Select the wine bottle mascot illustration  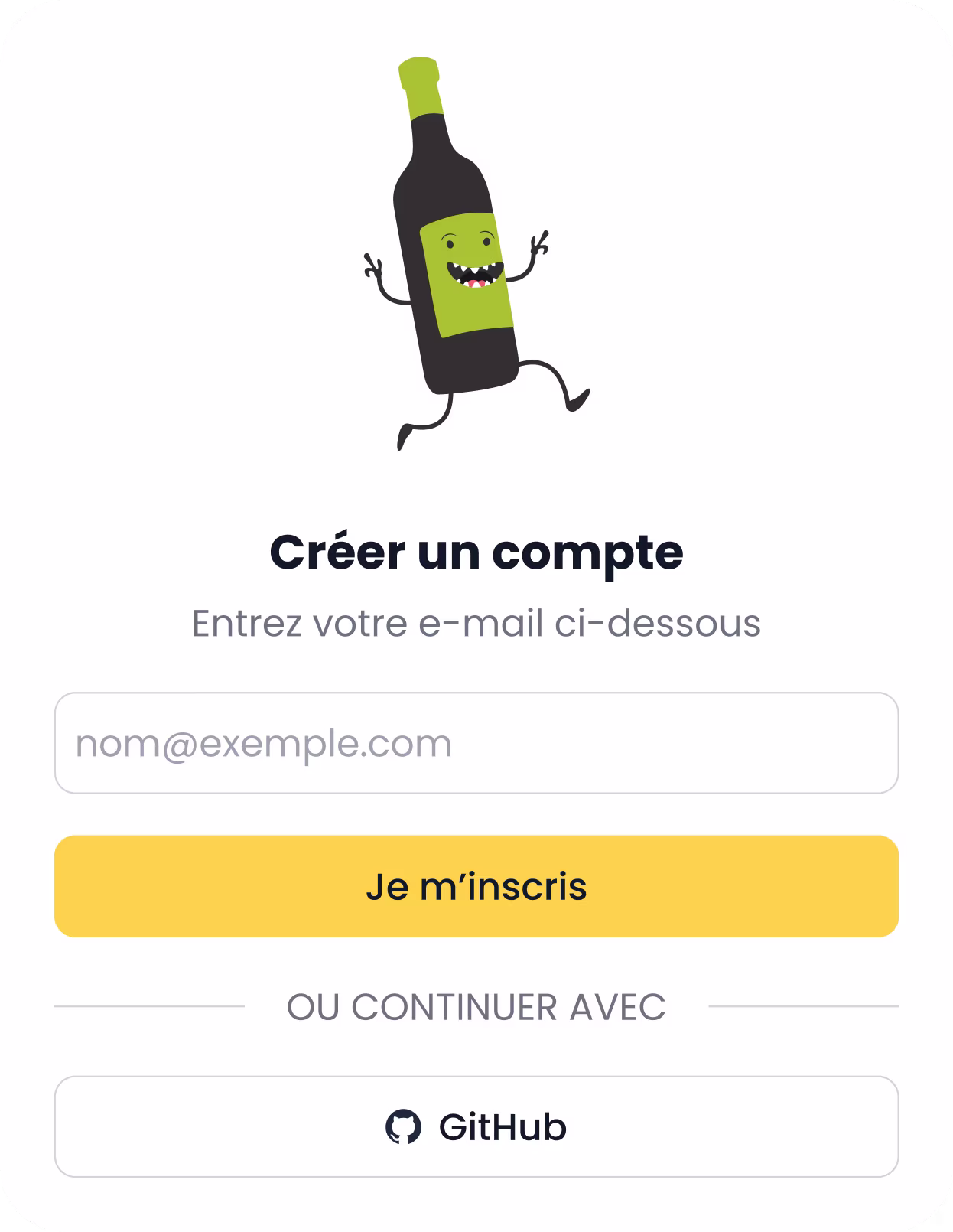[467, 253]
